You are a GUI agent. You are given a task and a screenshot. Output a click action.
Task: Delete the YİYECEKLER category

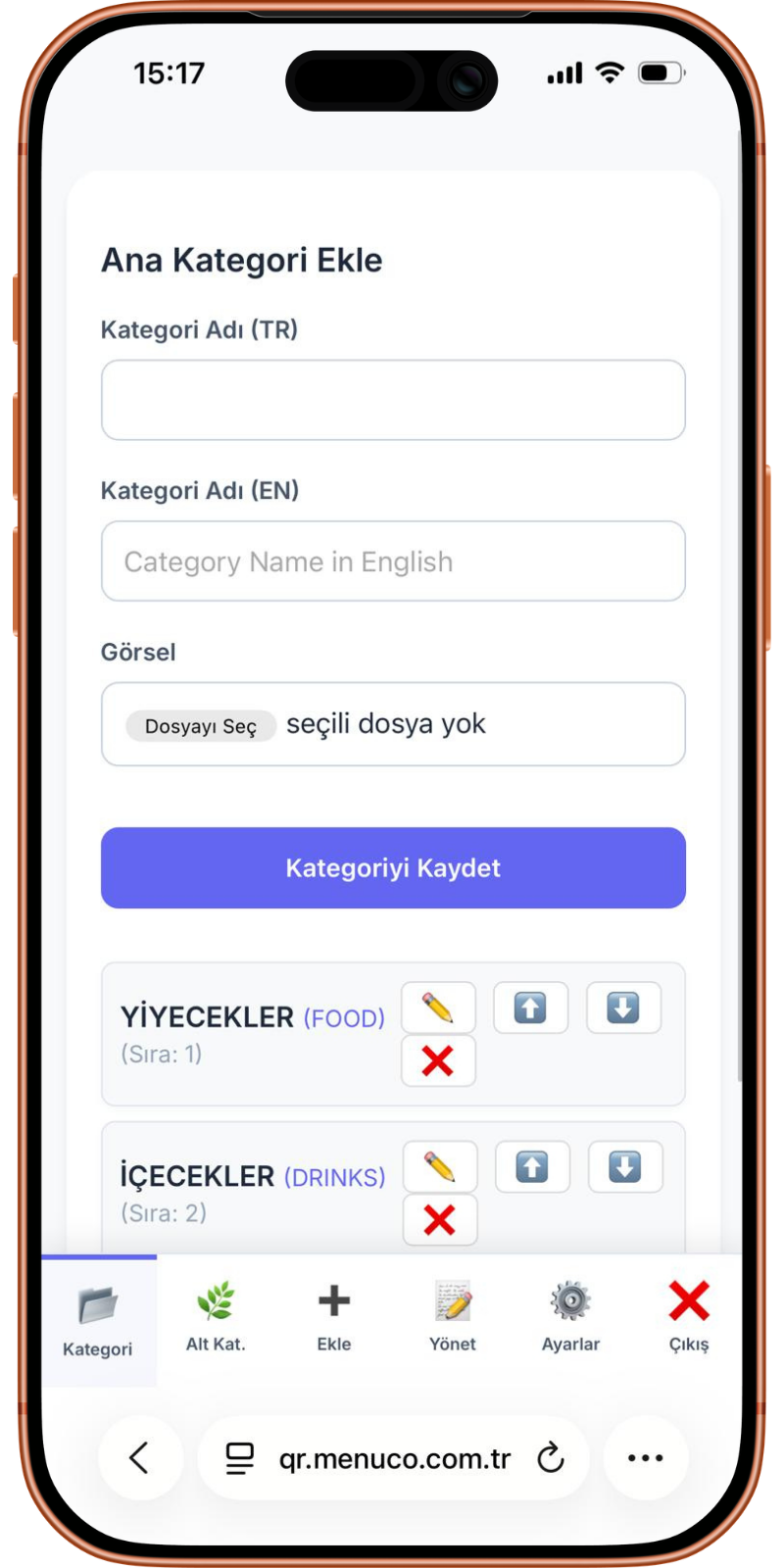pyautogui.click(x=438, y=1060)
